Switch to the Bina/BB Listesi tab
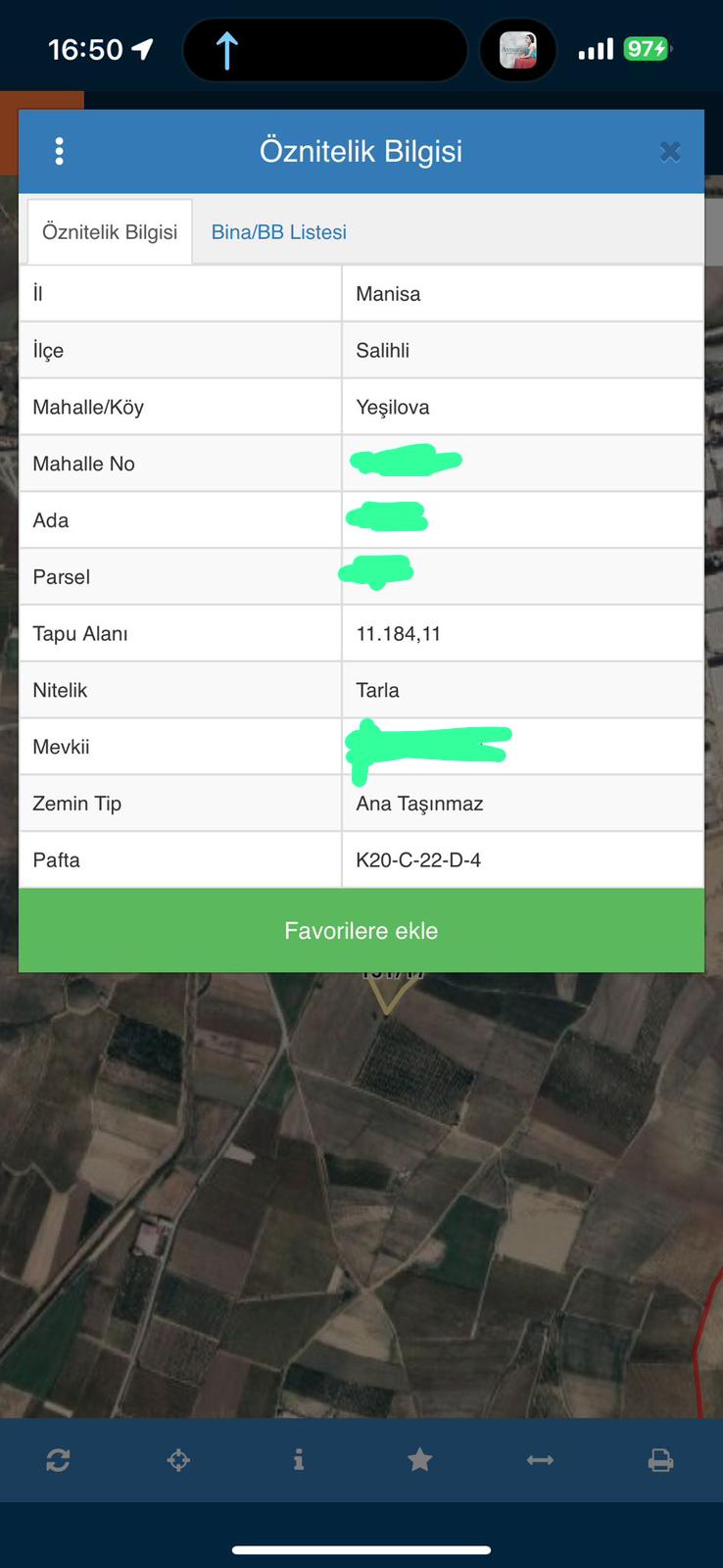723x1568 pixels. (x=279, y=232)
